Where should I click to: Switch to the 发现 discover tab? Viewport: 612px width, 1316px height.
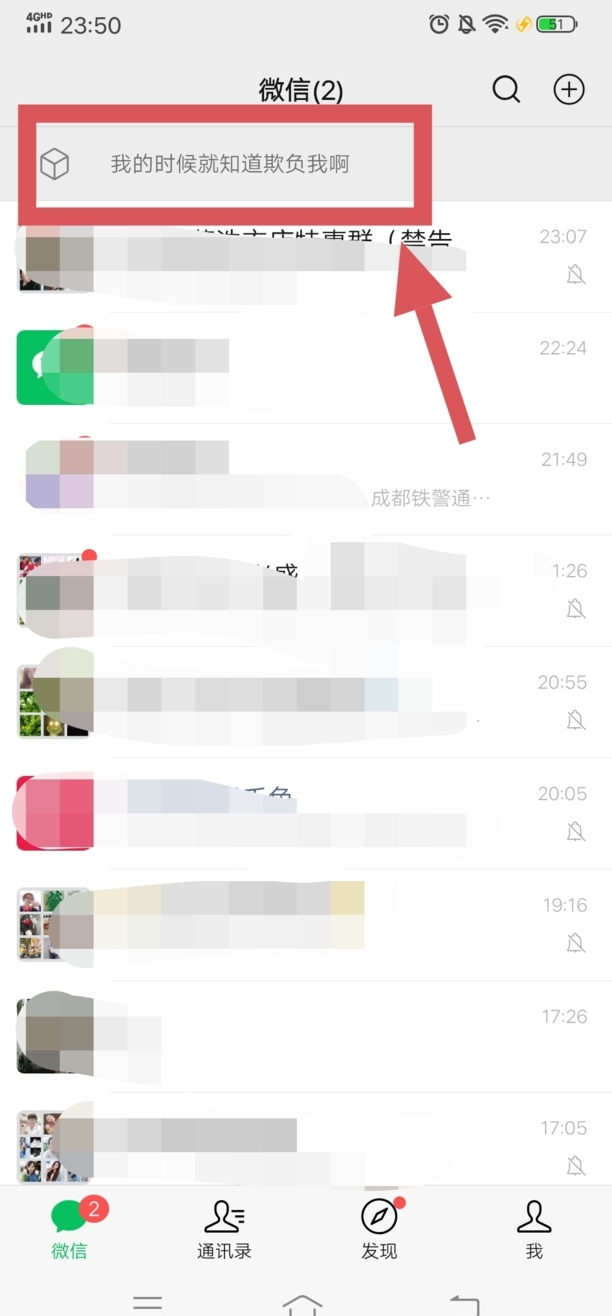pos(379,1229)
